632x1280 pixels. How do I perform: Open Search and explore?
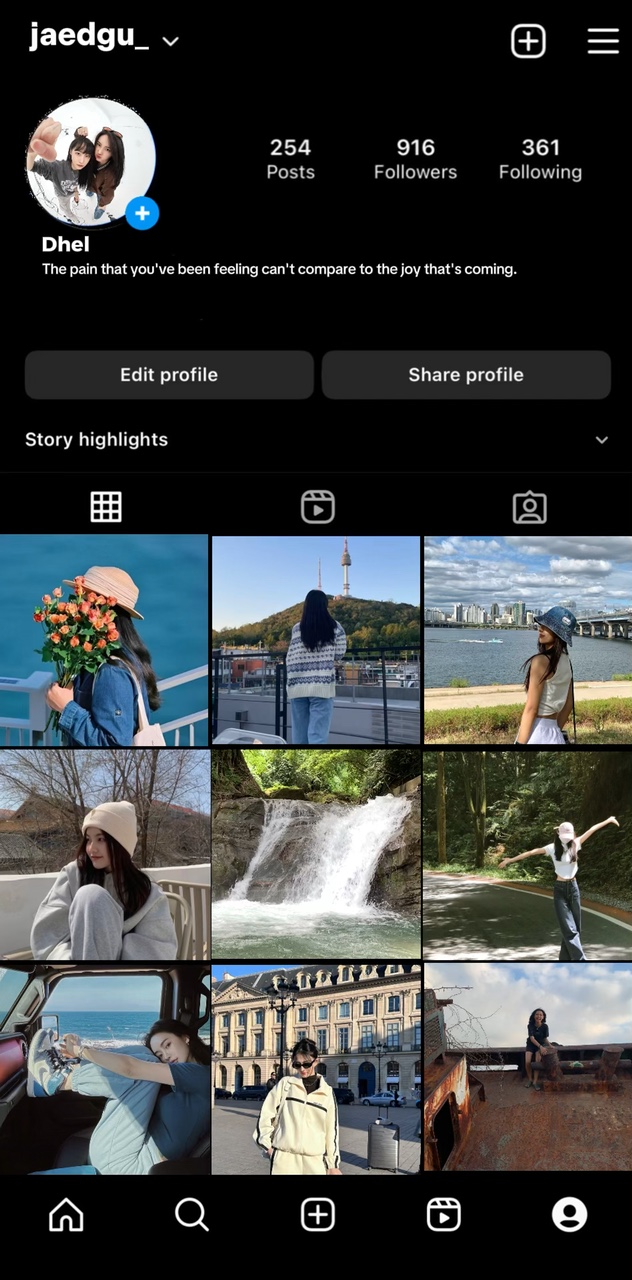pos(191,1214)
